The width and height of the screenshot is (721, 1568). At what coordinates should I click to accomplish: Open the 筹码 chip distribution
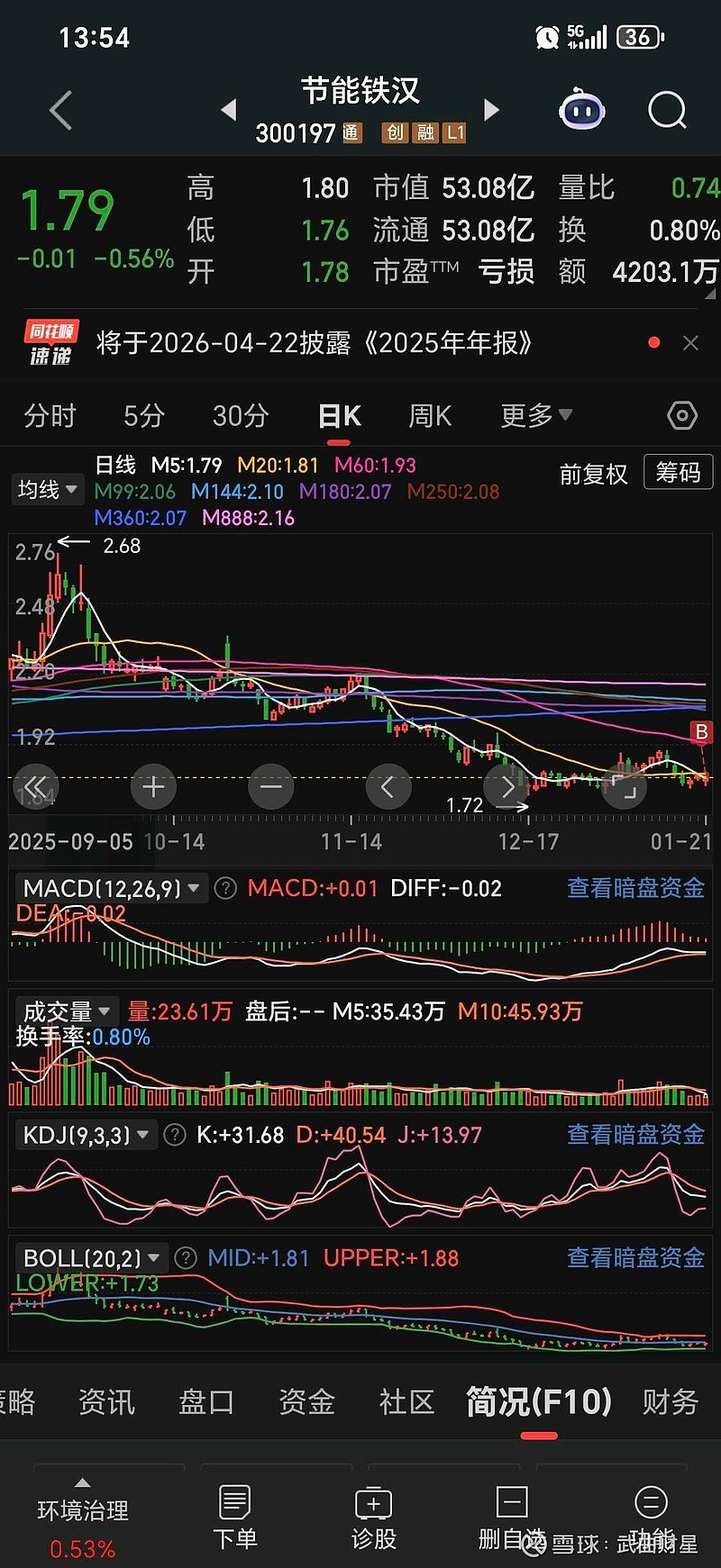(678, 473)
